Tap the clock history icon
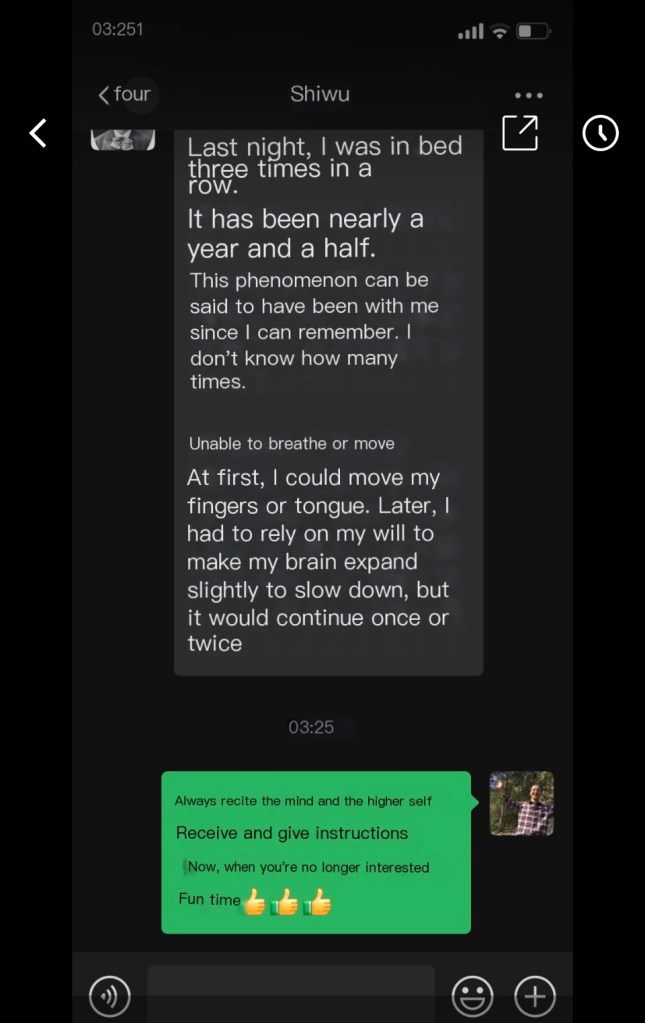Image resolution: width=645 pixels, height=1023 pixels. (600, 133)
